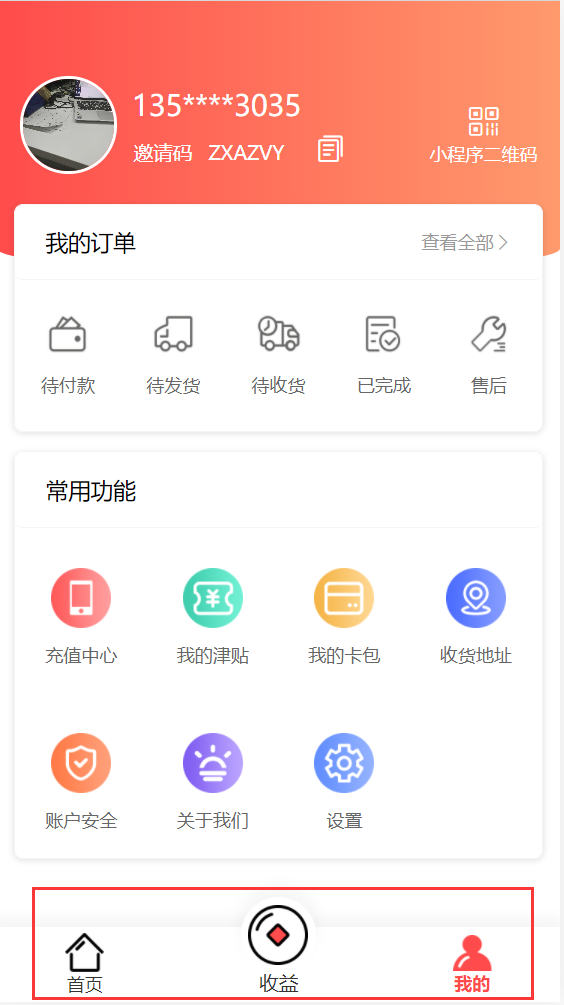
Task: Open 已完成 orders
Action: 383,355
